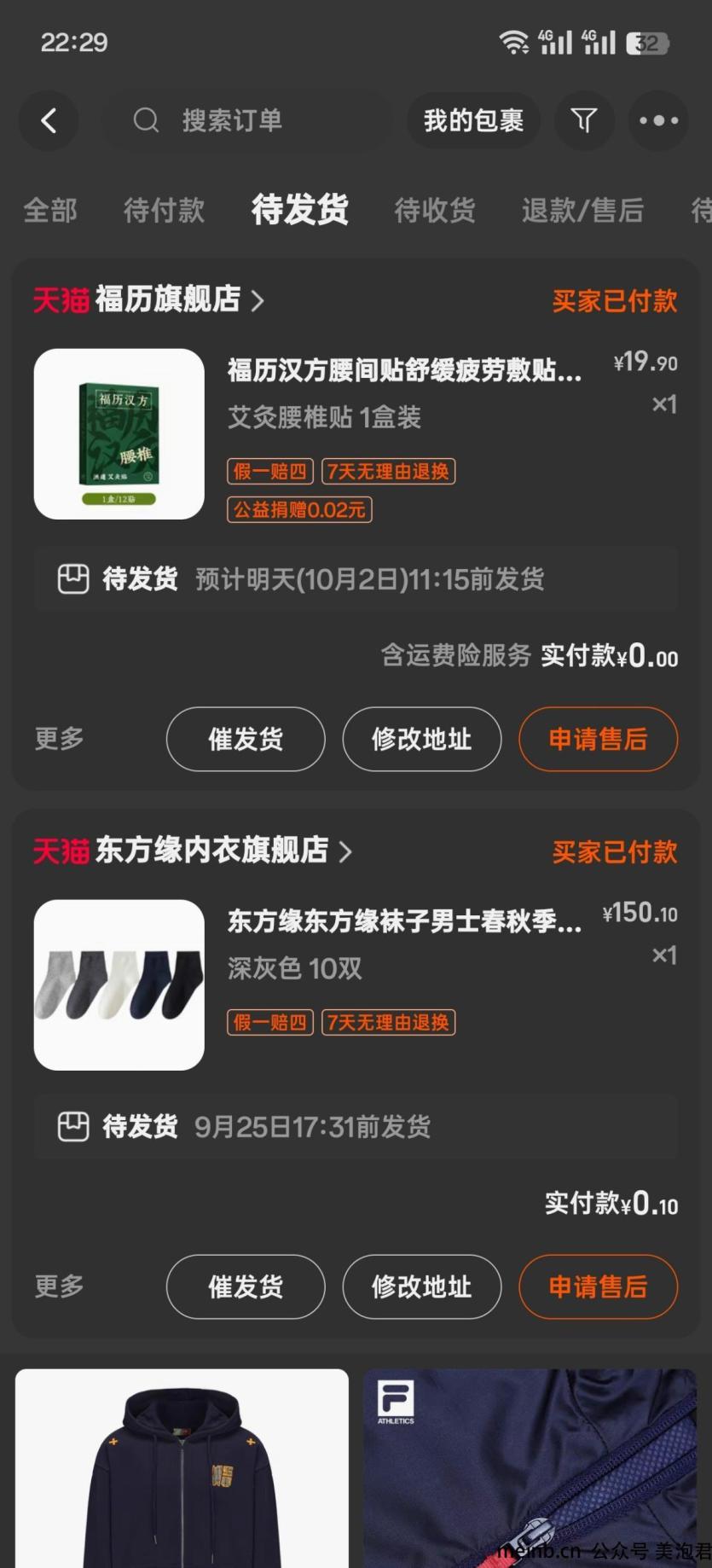Switch to the 全部 tab
Screen dimensions: 712x1568
pyautogui.click(x=50, y=210)
